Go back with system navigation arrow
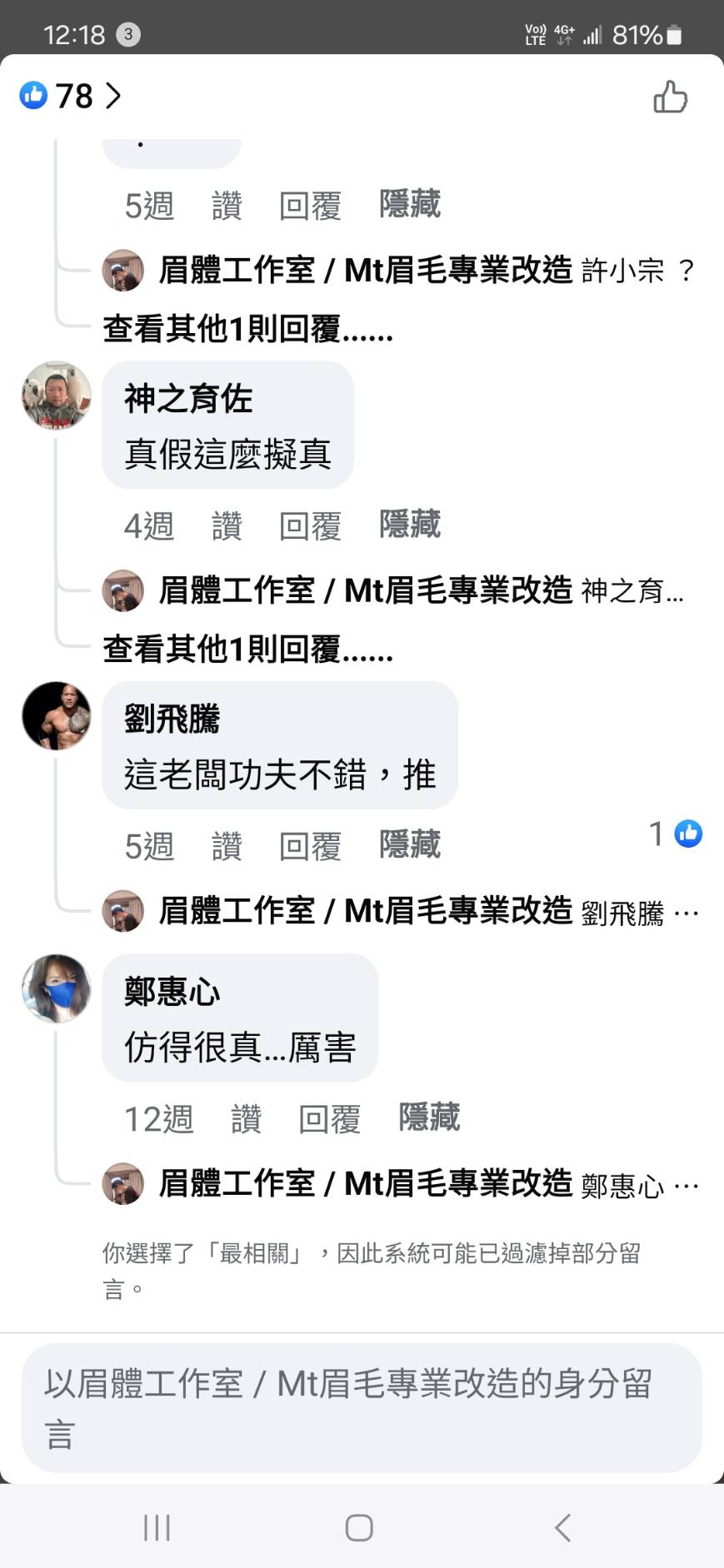This screenshot has width=724, height=1568. point(563,1526)
